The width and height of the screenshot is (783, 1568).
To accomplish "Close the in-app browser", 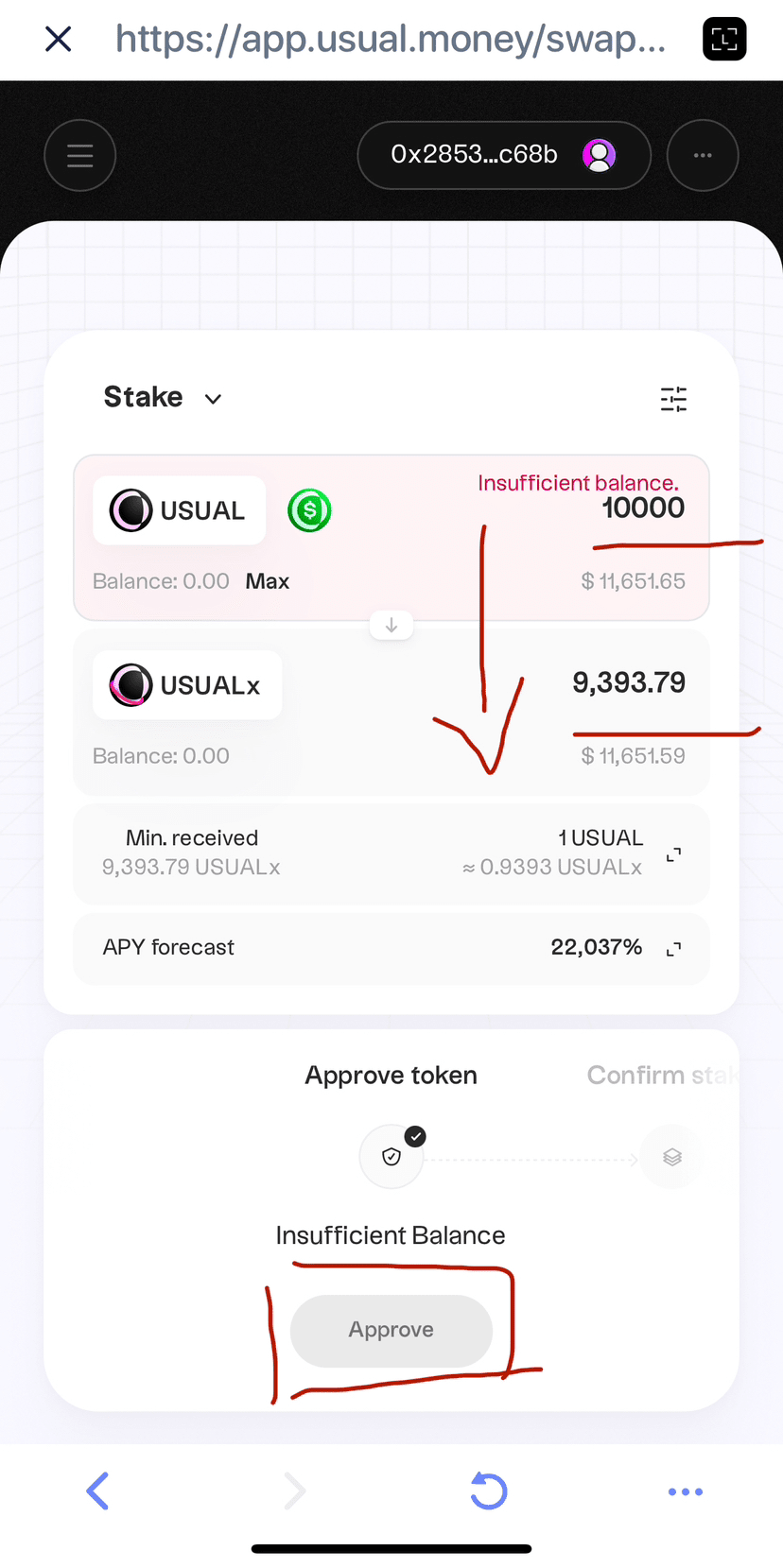I will point(59,39).
